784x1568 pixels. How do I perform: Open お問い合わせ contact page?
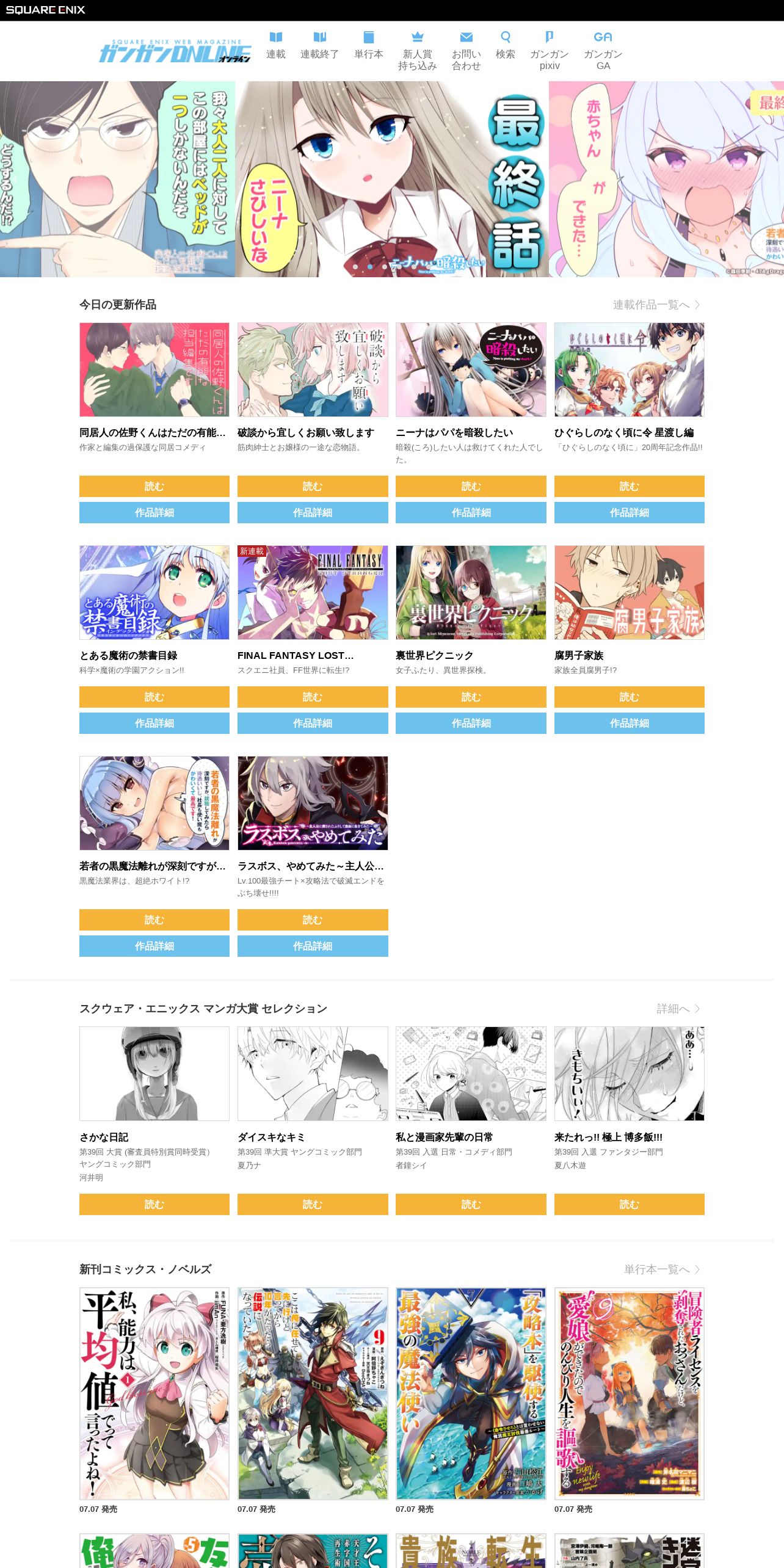pyautogui.click(x=466, y=51)
